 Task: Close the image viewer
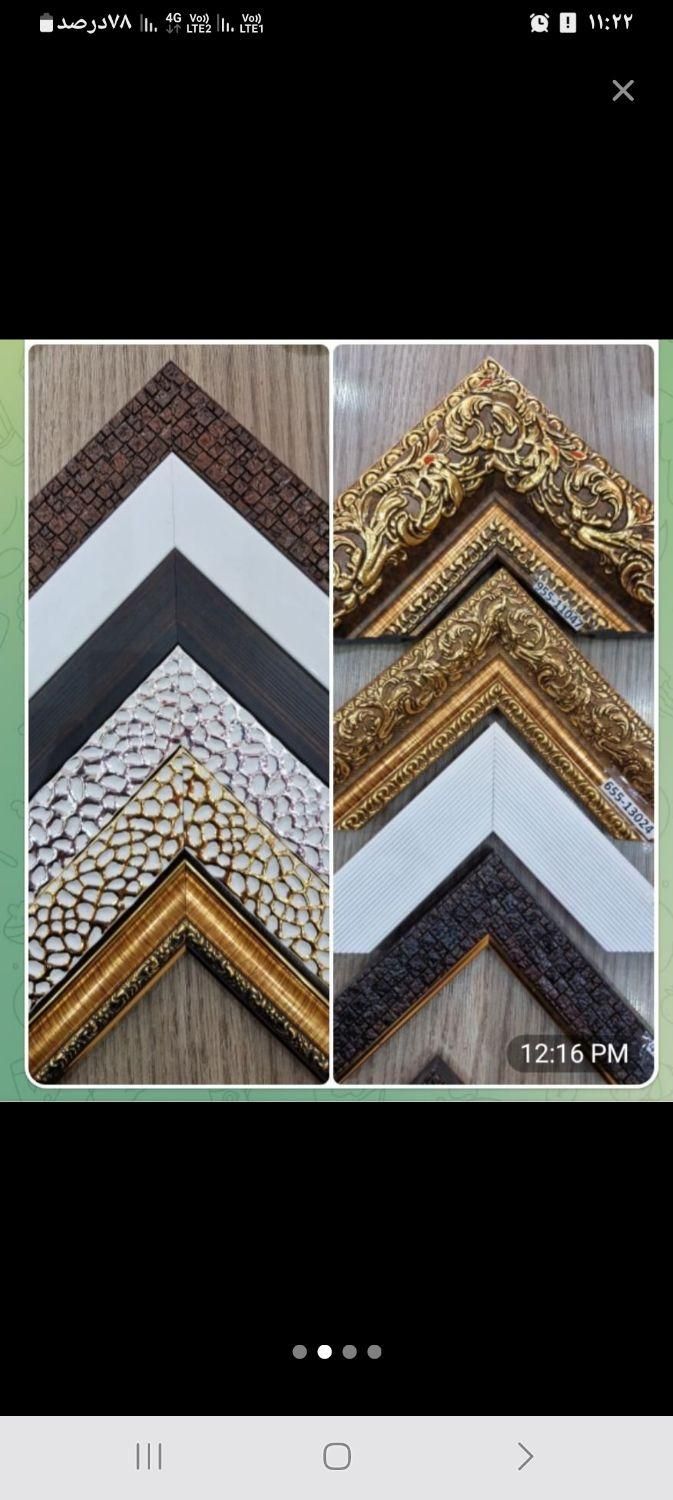pyautogui.click(x=623, y=91)
